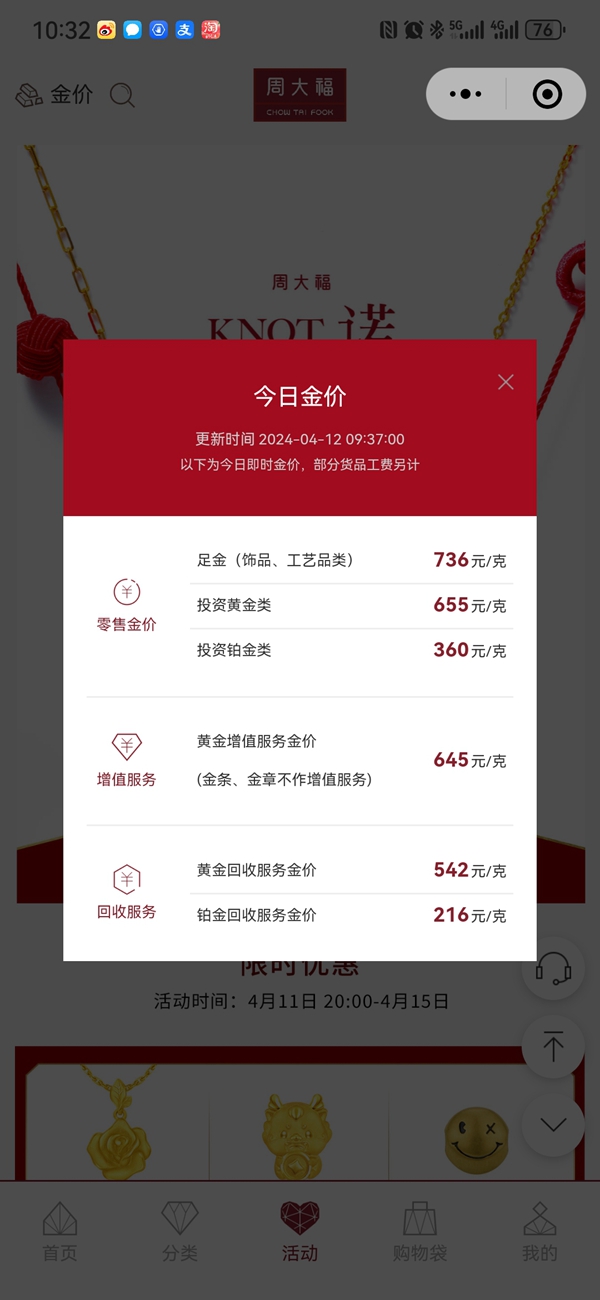Viewport: 600px width, 1300px height.
Task: Tap the search magnifier icon
Action: 122,95
